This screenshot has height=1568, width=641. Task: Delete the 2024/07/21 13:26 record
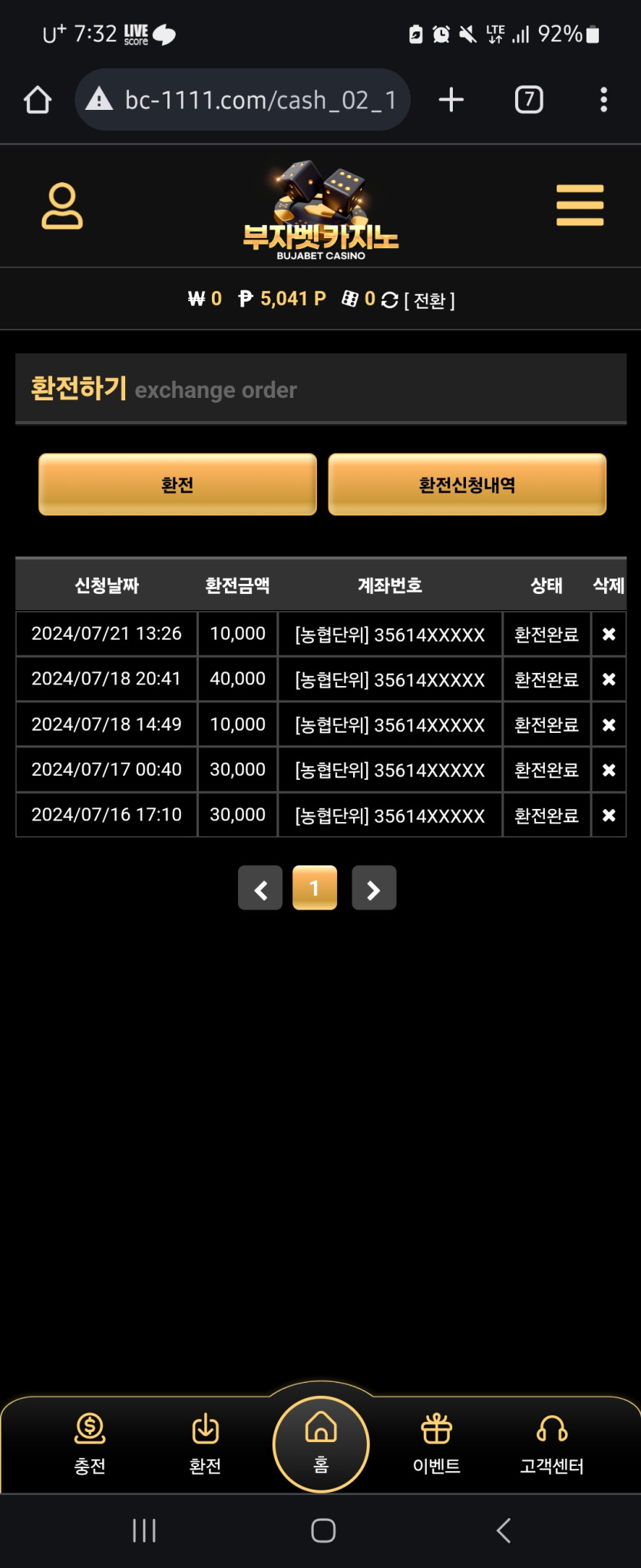point(609,635)
